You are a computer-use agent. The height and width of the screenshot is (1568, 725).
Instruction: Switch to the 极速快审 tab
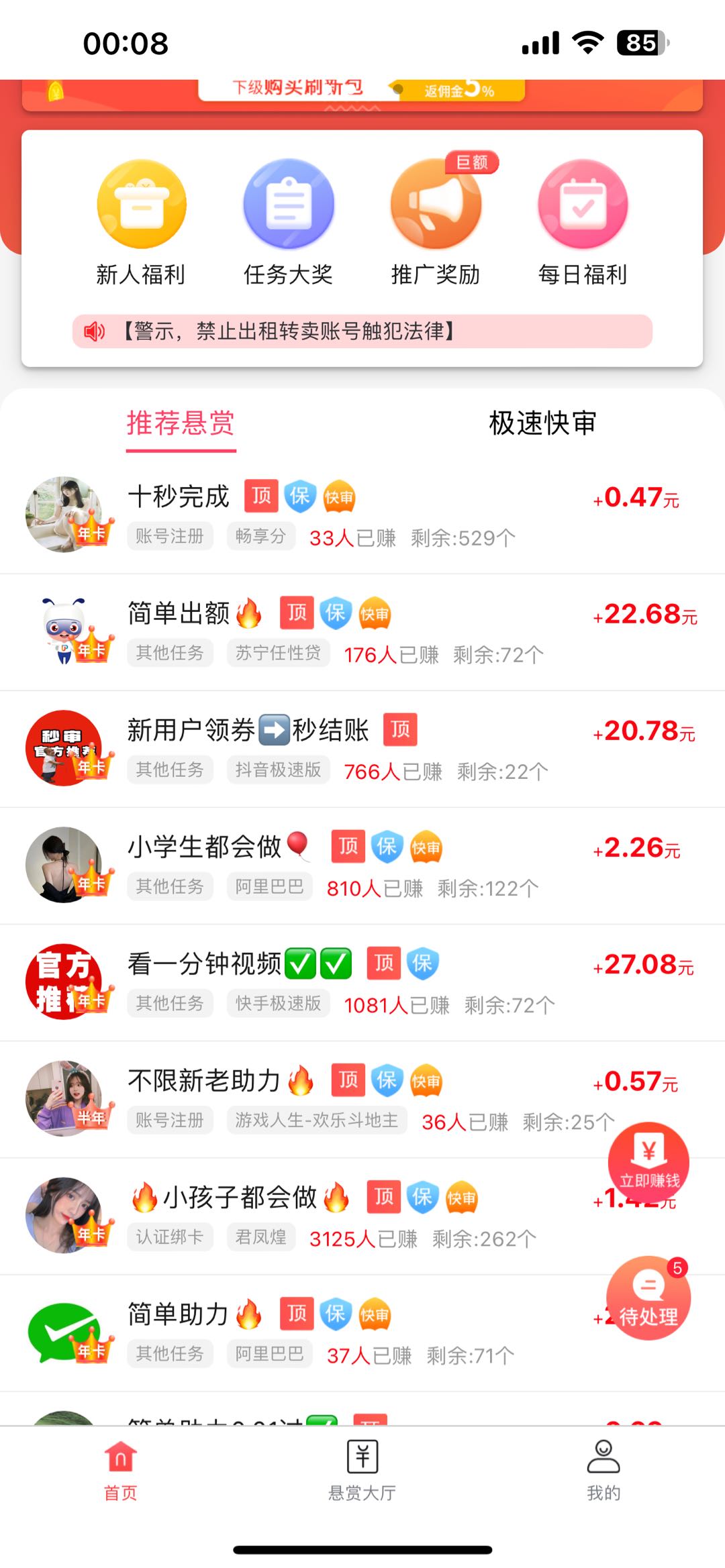tap(542, 424)
